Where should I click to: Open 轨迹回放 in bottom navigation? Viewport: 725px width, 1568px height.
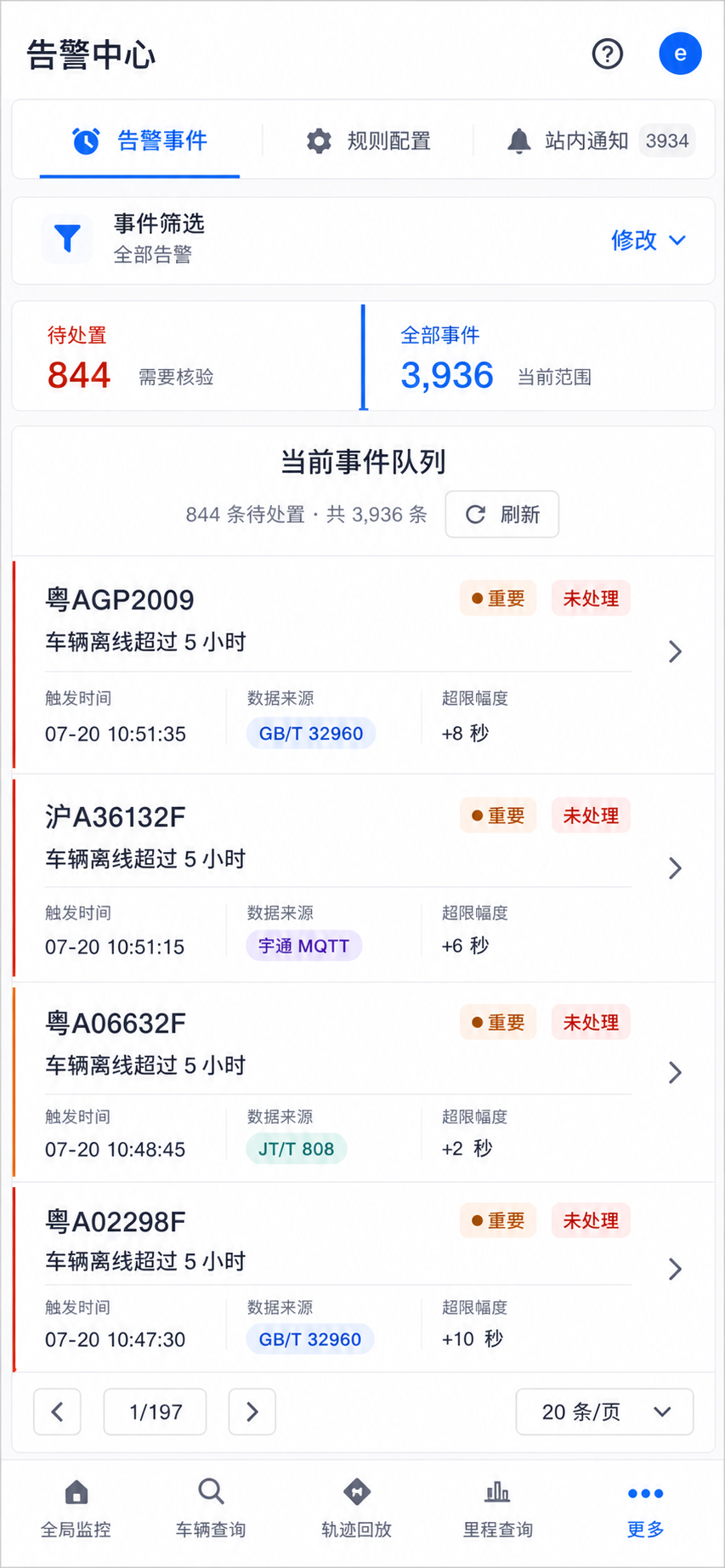pos(356,1508)
